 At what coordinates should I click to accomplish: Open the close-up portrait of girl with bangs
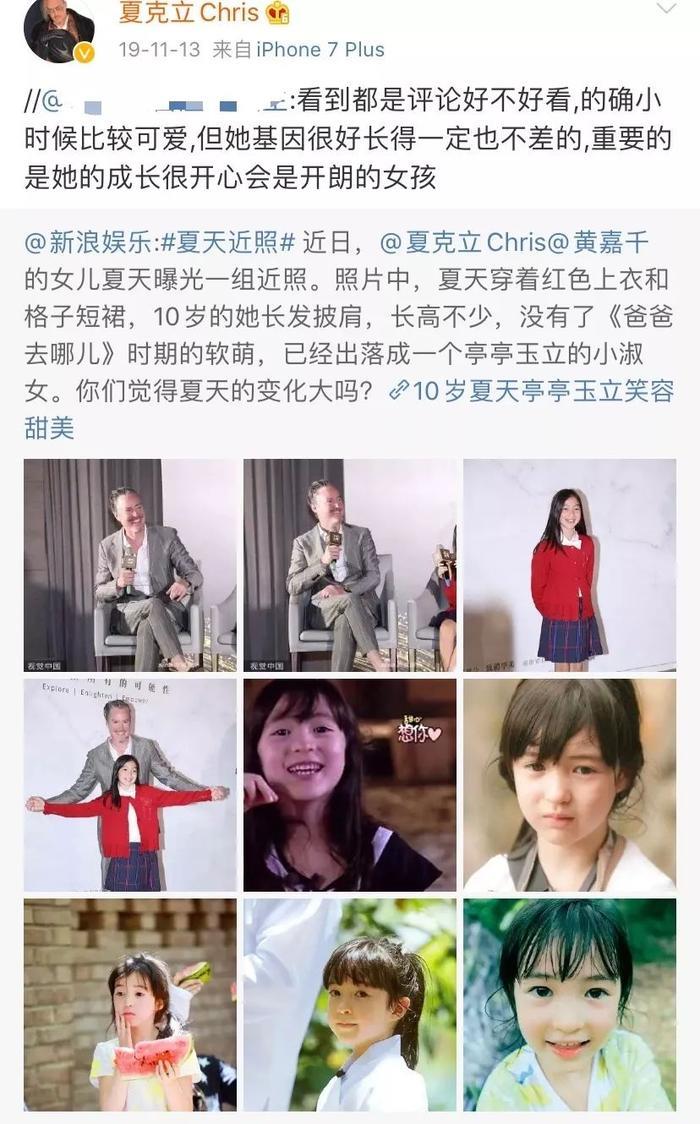pos(569,785)
